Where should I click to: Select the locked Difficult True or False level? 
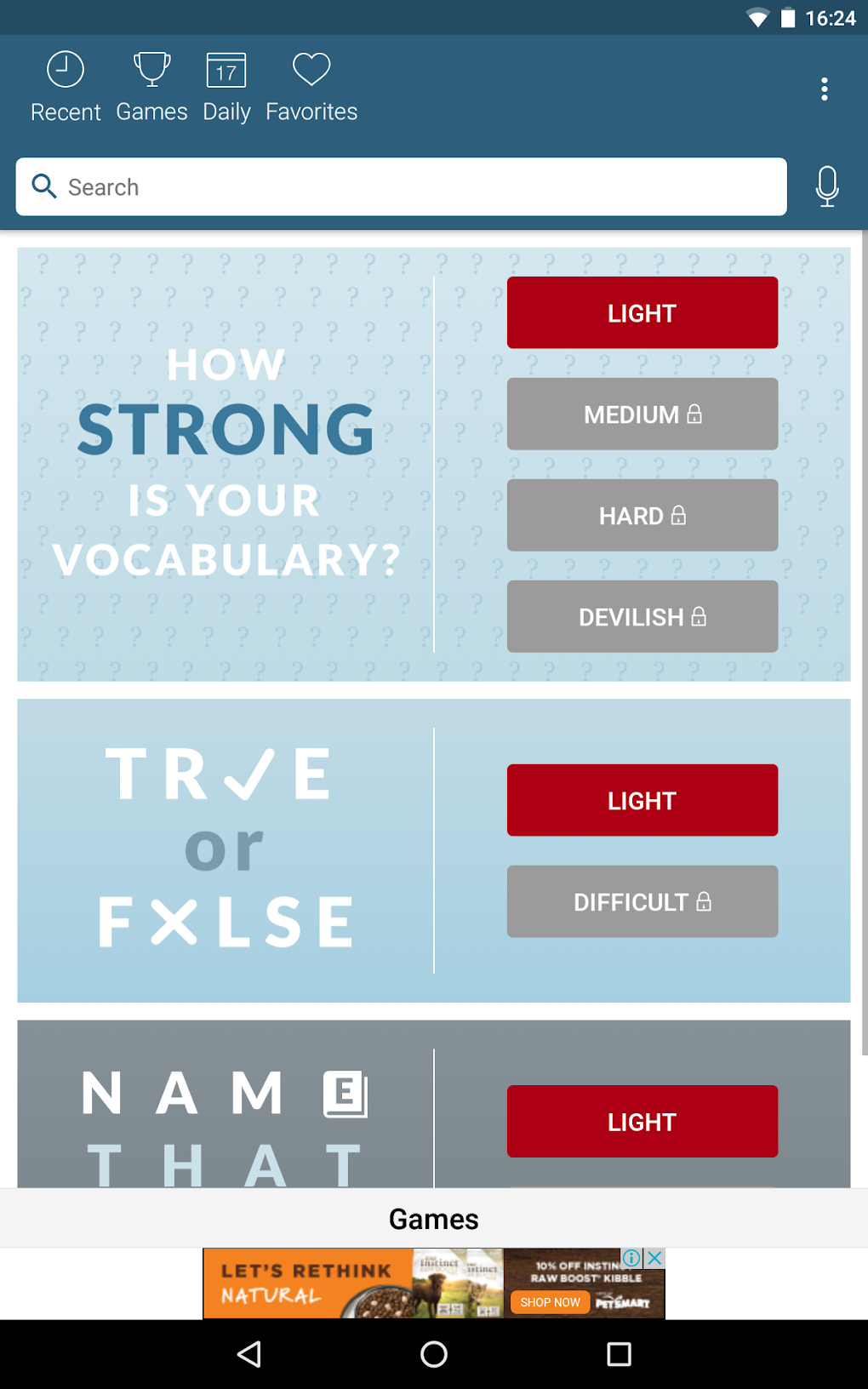pyautogui.click(x=642, y=902)
